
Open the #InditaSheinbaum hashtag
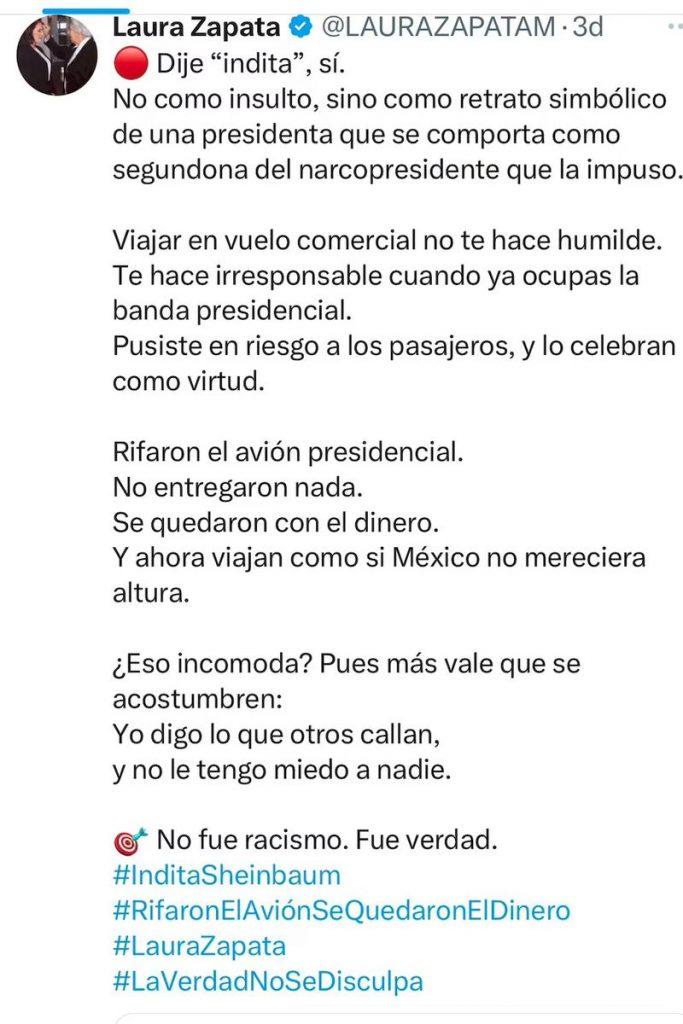[x=228, y=875]
